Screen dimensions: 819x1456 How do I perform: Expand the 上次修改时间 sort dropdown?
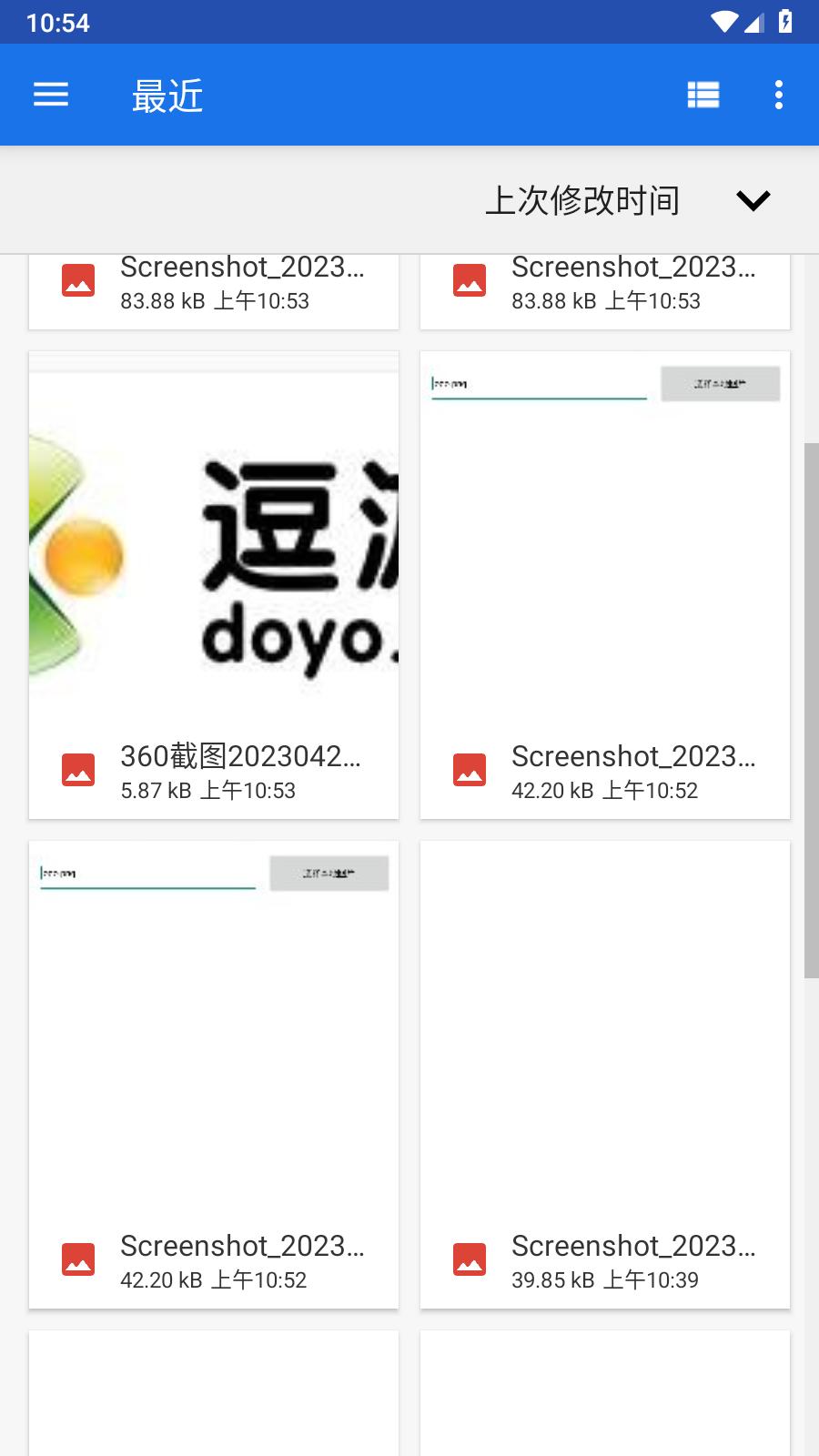(x=753, y=200)
